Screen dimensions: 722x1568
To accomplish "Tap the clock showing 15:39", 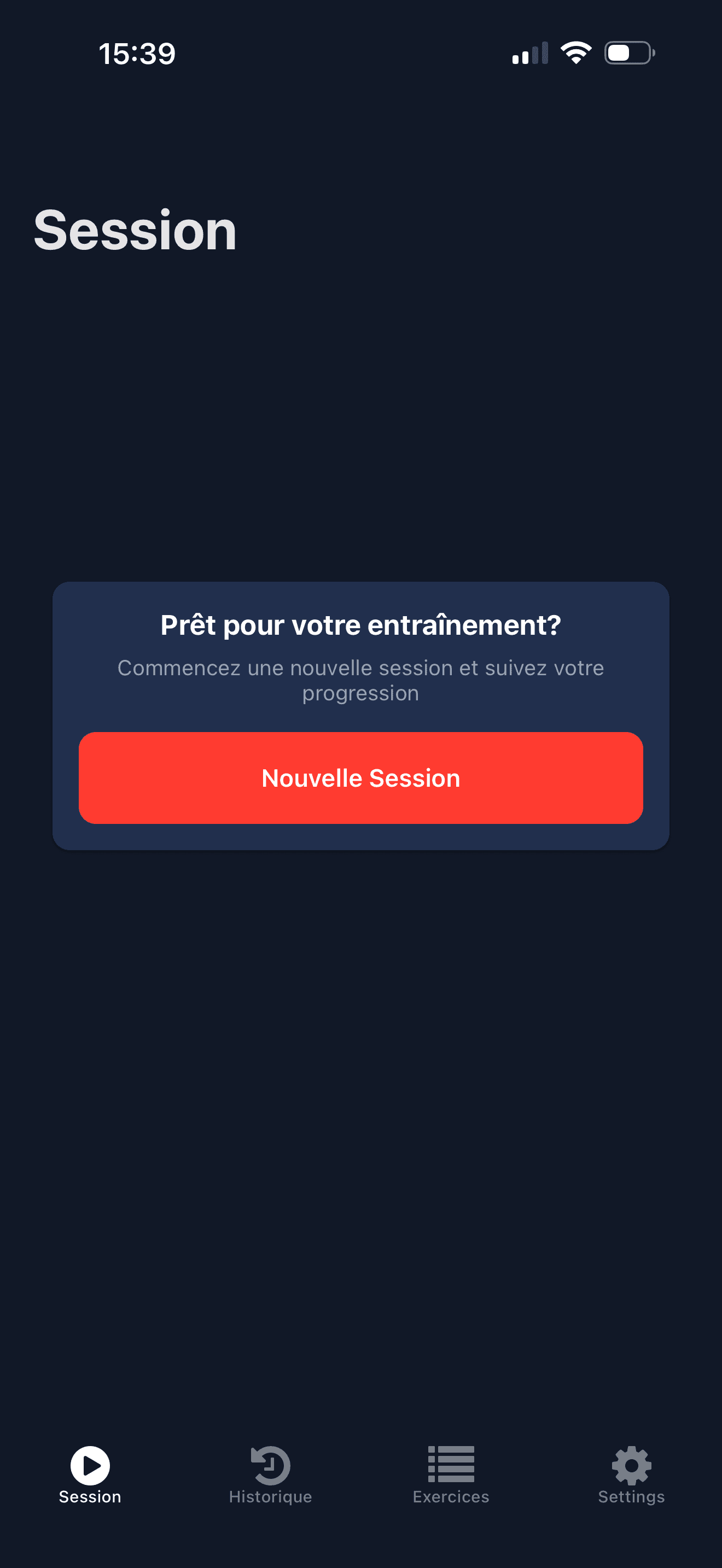I will 137,54.
